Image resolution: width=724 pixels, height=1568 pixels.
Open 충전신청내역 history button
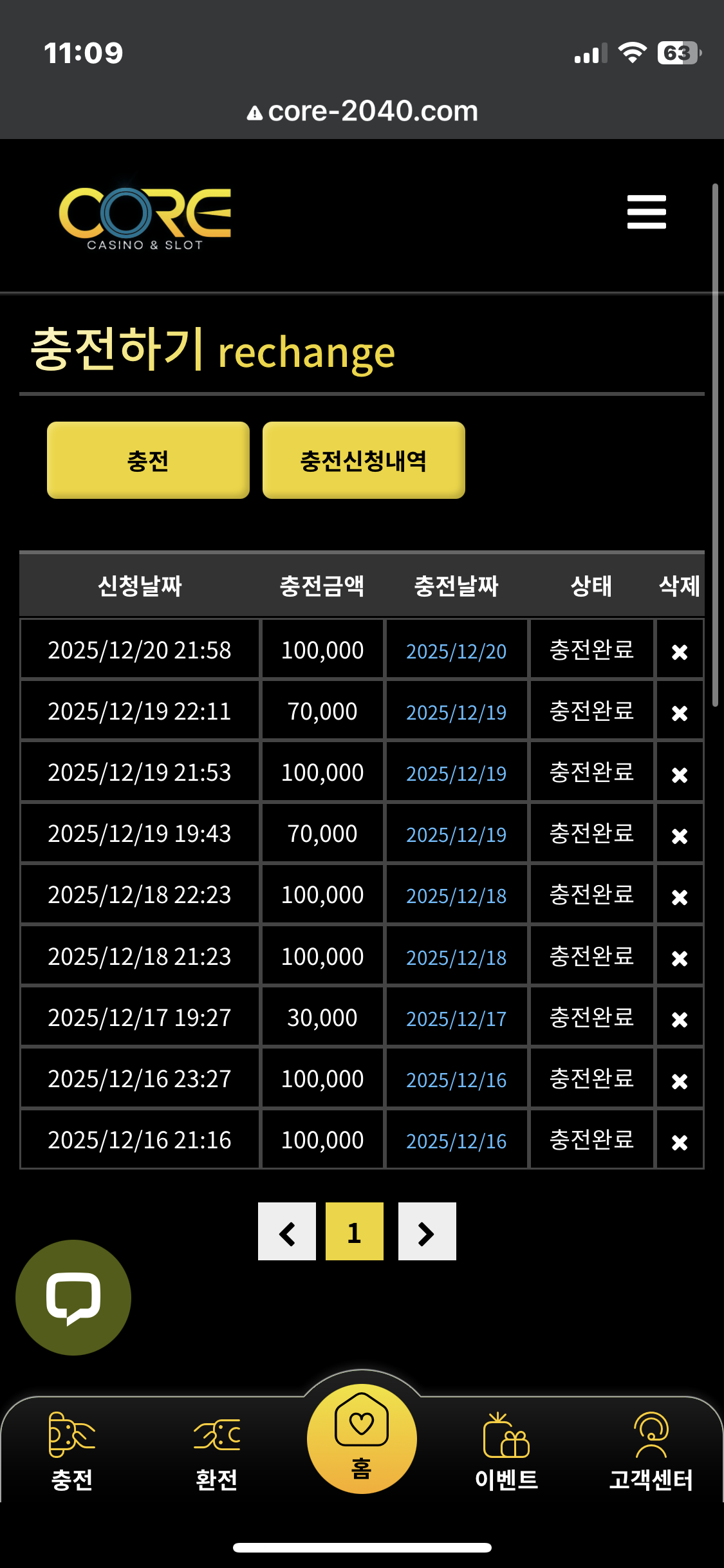[364, 460]
